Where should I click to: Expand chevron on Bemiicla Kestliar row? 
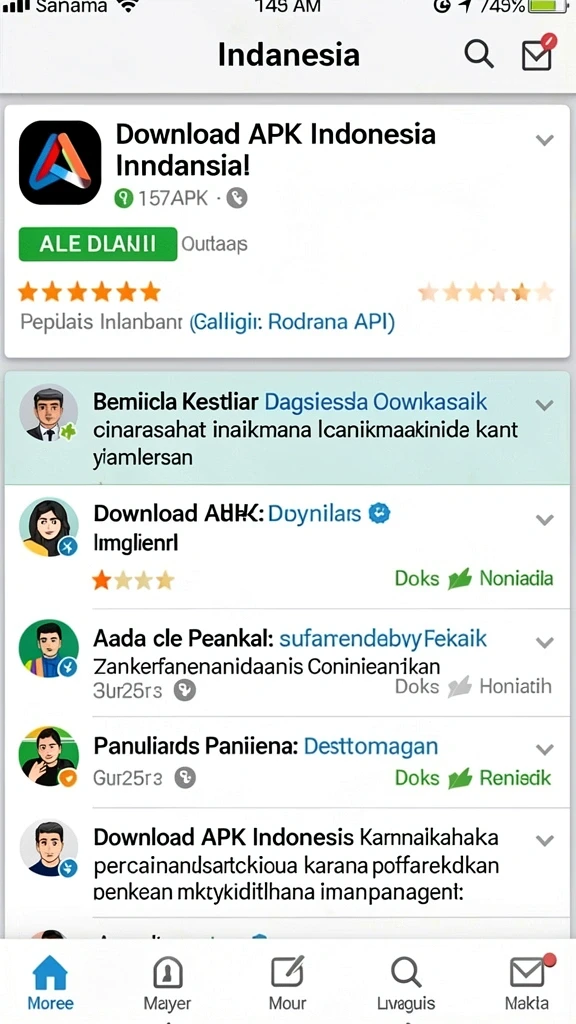coord(545,405)
